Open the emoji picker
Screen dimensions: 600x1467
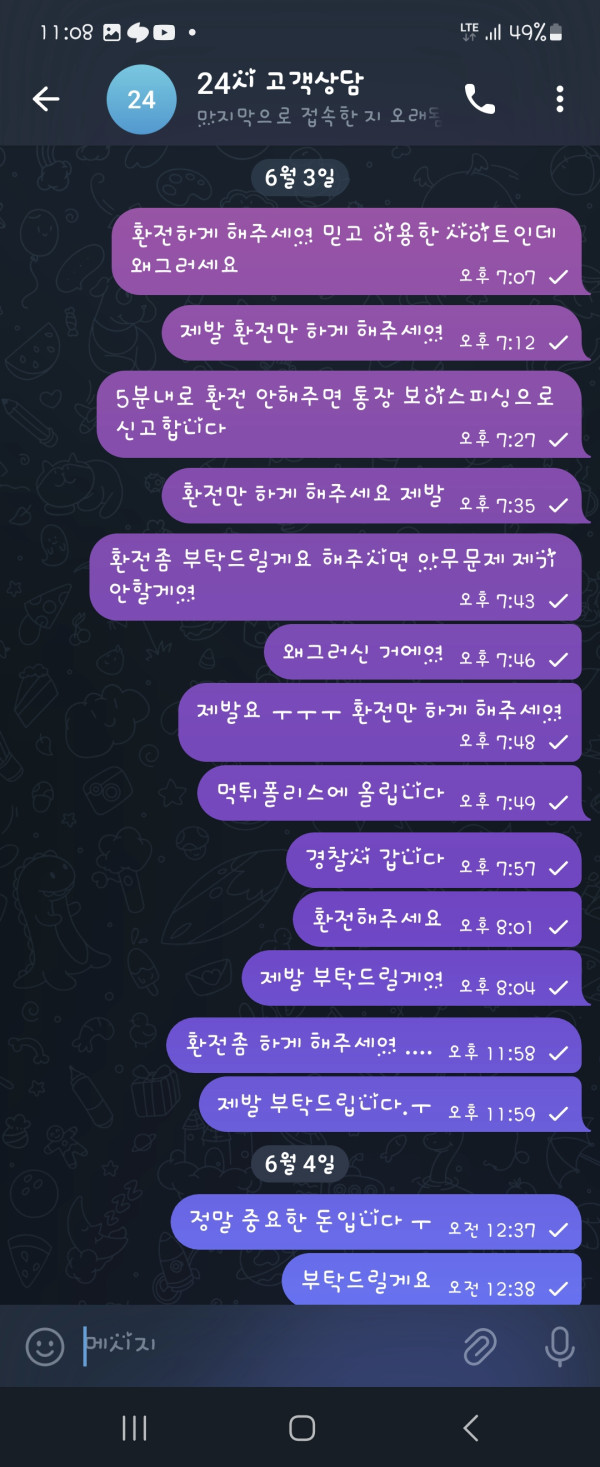45,1346
